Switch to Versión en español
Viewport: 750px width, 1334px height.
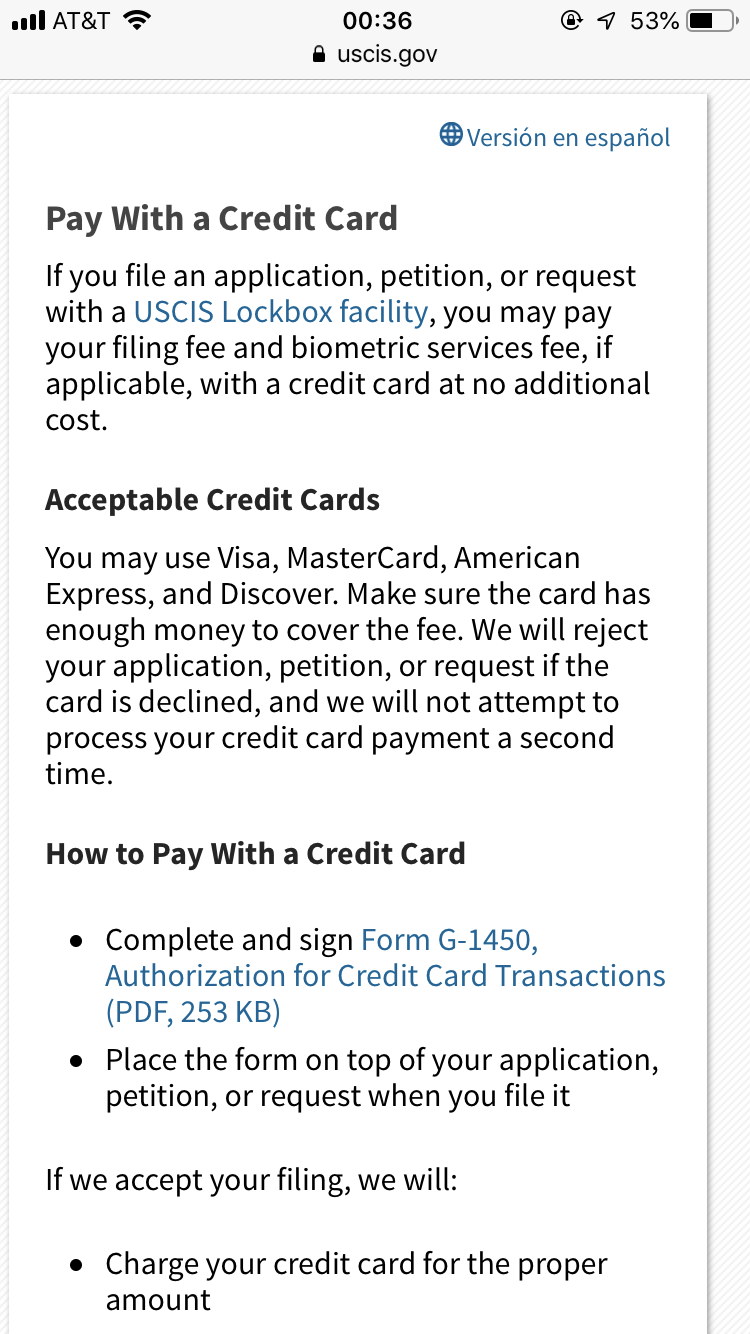pos(555,136)
